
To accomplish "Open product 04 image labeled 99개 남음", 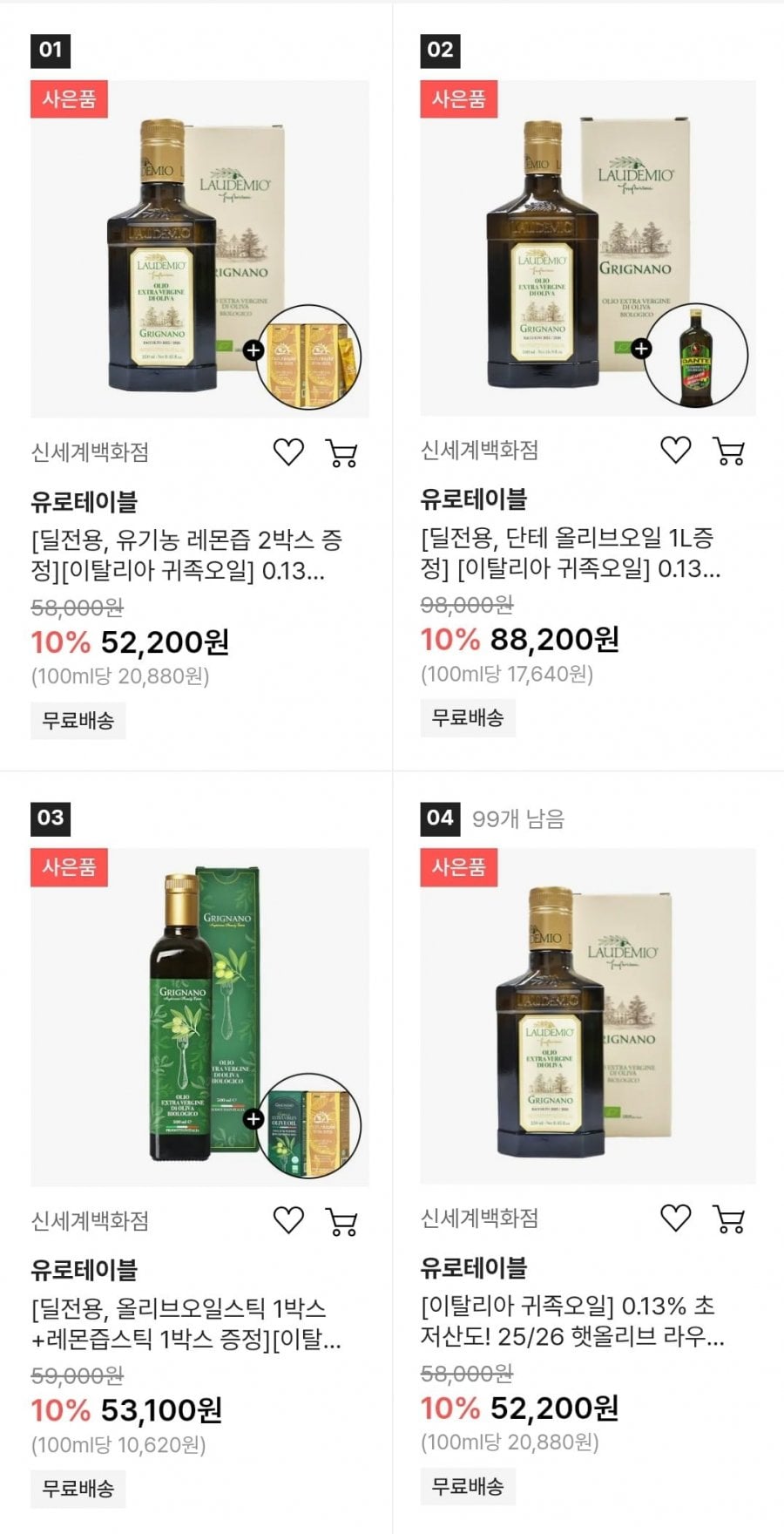I will [588, 1015].
